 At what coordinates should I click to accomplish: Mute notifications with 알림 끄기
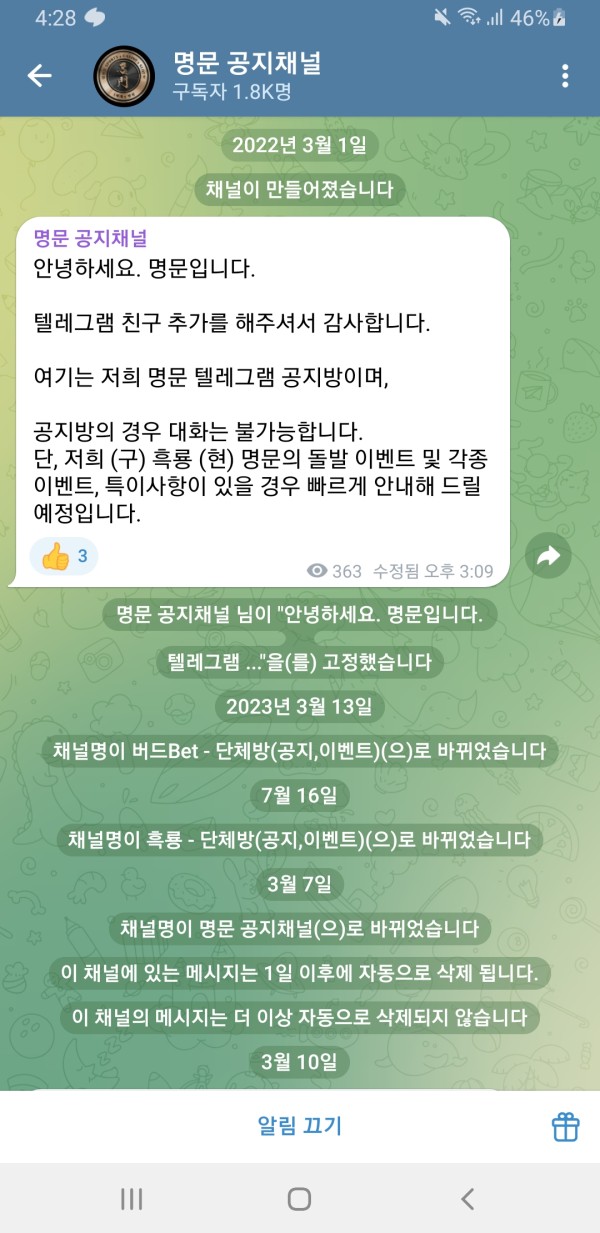[x=299, y=1126]
